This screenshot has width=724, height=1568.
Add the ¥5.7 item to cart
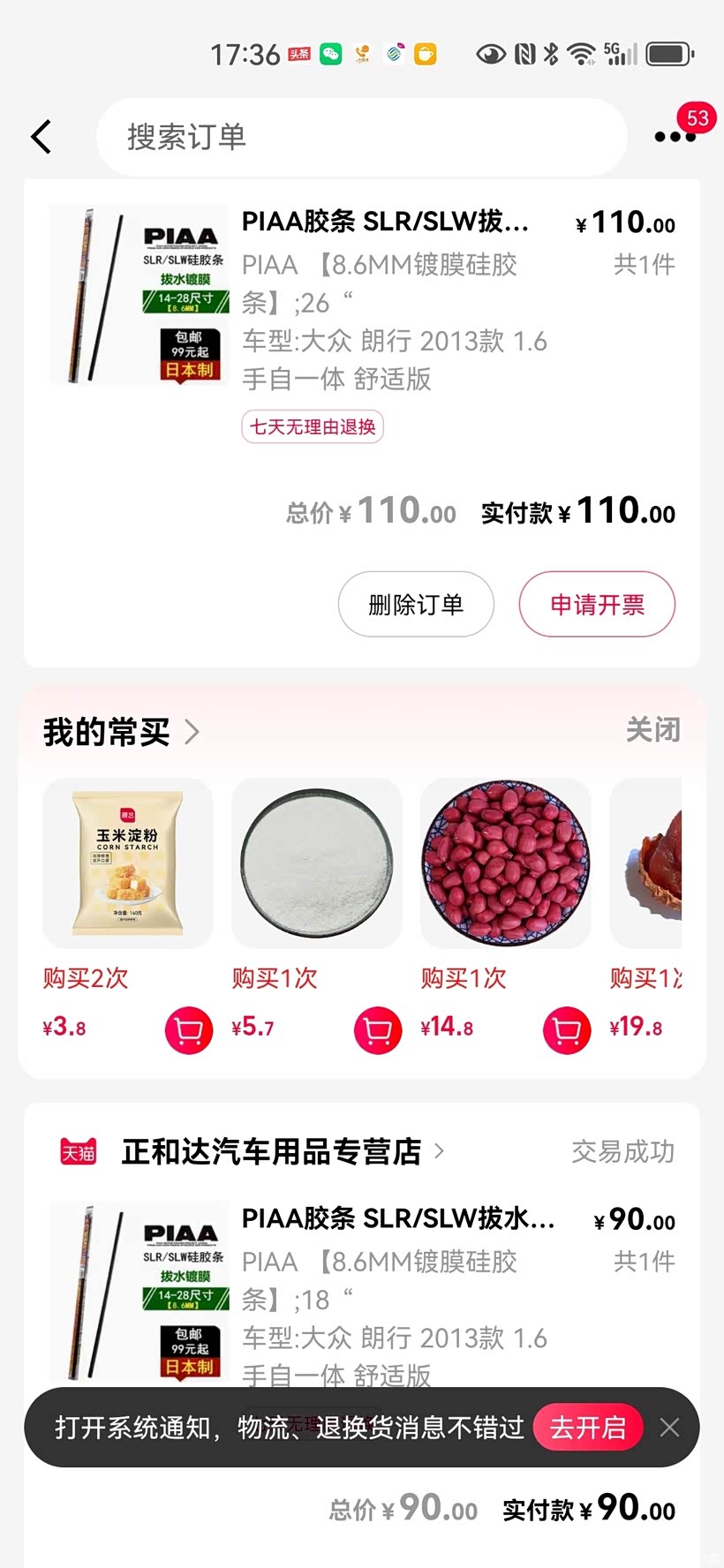tap(378, 1029)
